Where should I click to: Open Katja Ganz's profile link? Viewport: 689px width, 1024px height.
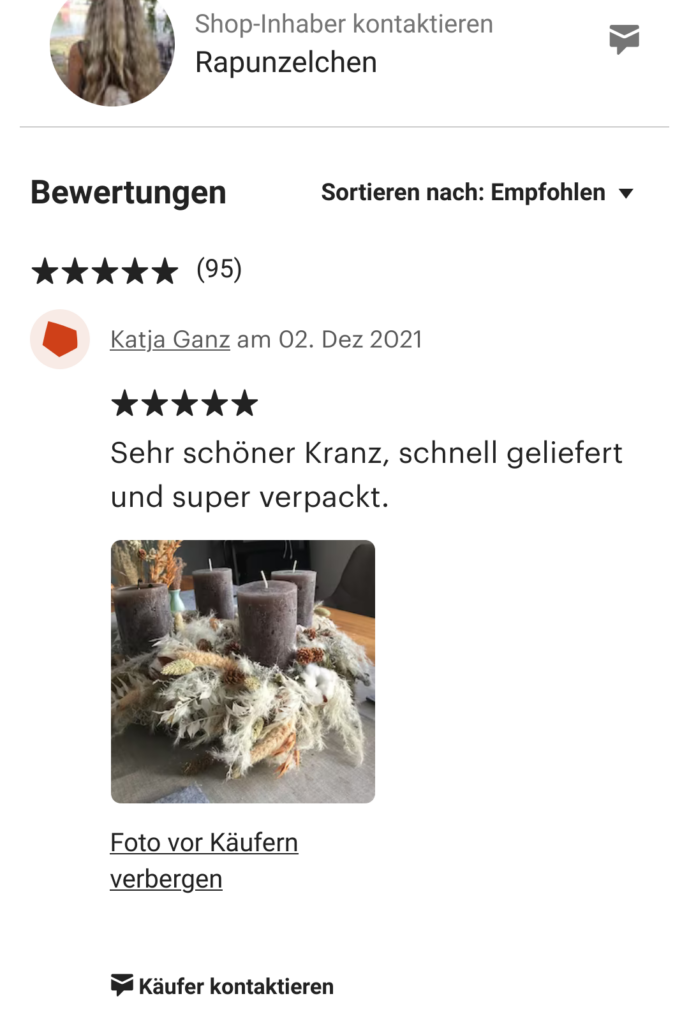pyautogui.click(x=170, y=339)
